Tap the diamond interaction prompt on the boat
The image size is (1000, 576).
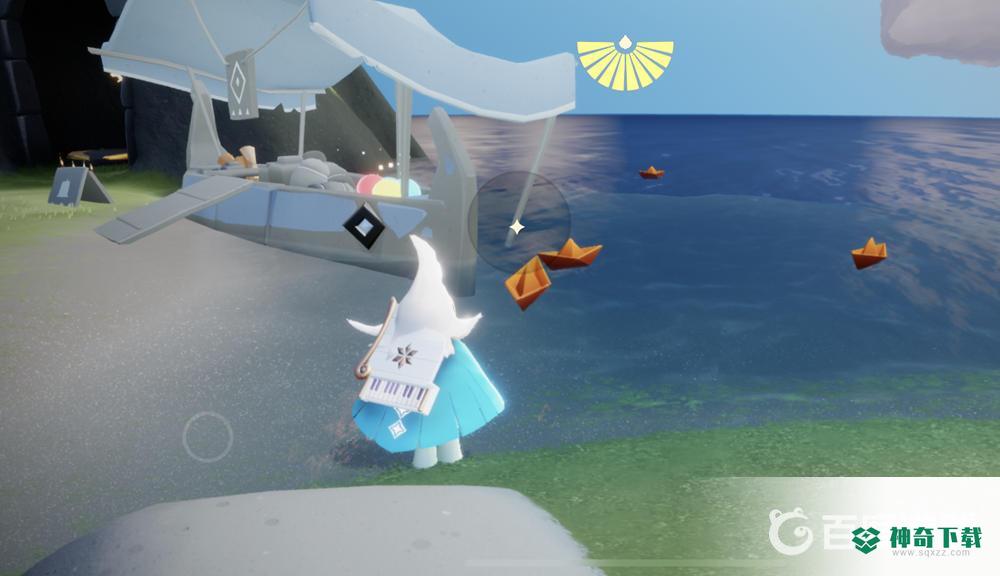(x=362, y=229)
